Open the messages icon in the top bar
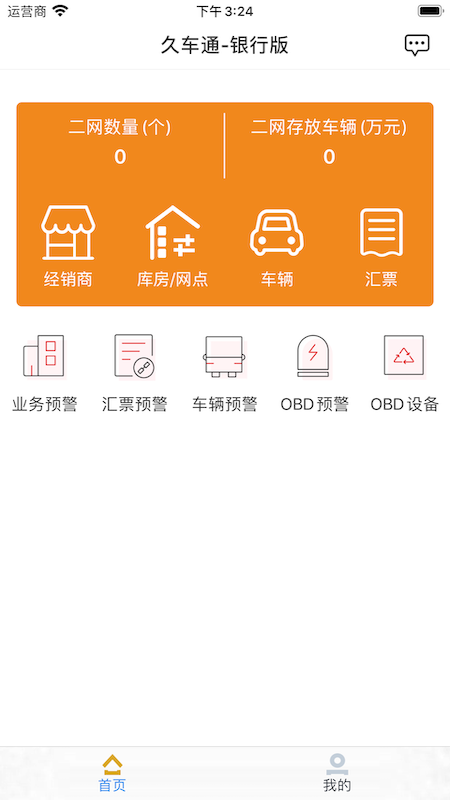This screenshot has width=450, height=800. 417,45
